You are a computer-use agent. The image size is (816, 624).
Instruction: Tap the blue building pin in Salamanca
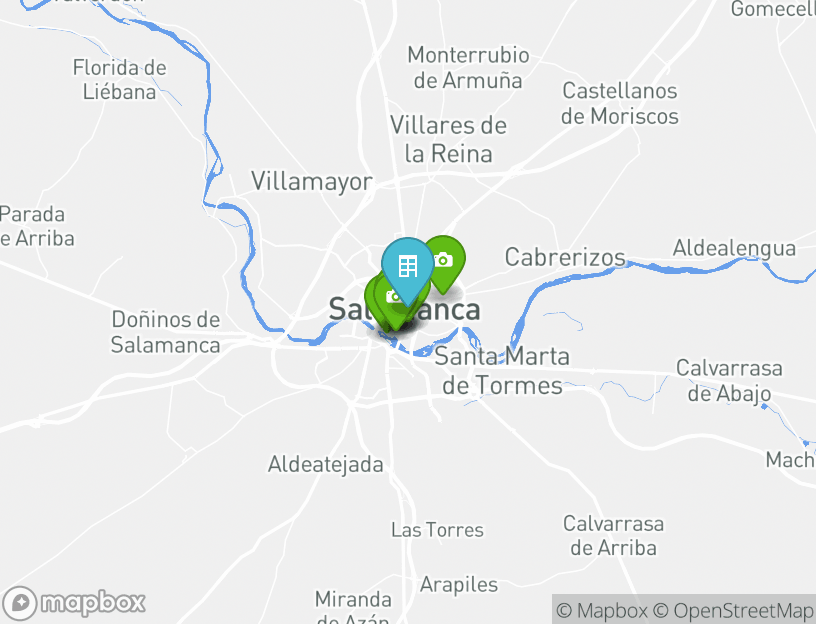point(407,264)
